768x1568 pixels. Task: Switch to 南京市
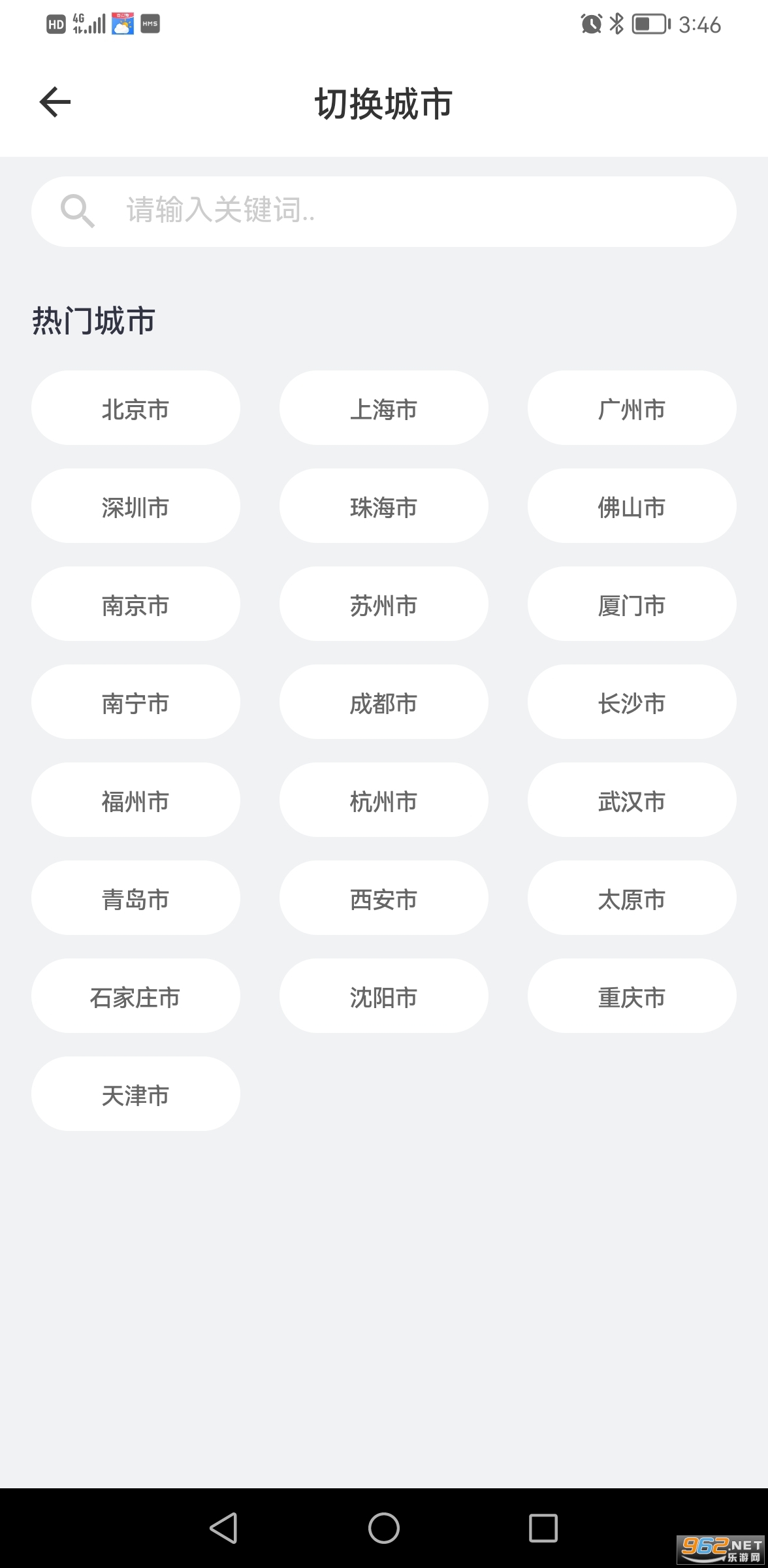pos(135,604)
